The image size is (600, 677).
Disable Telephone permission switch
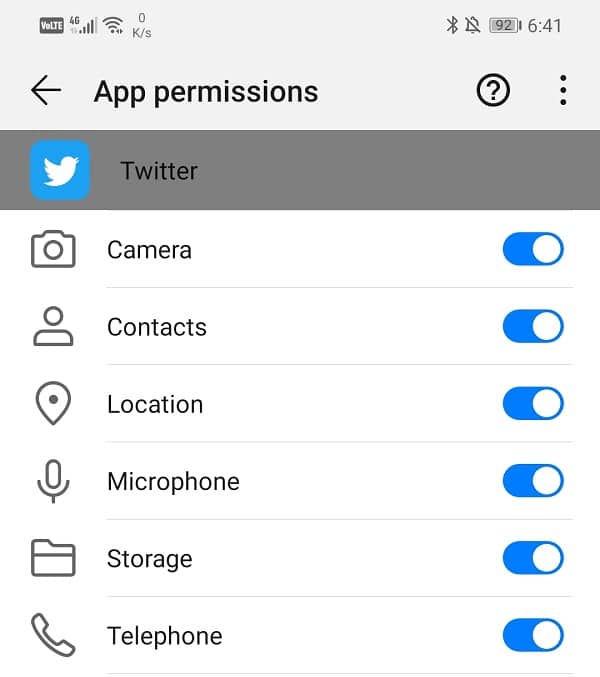[532, 635]
